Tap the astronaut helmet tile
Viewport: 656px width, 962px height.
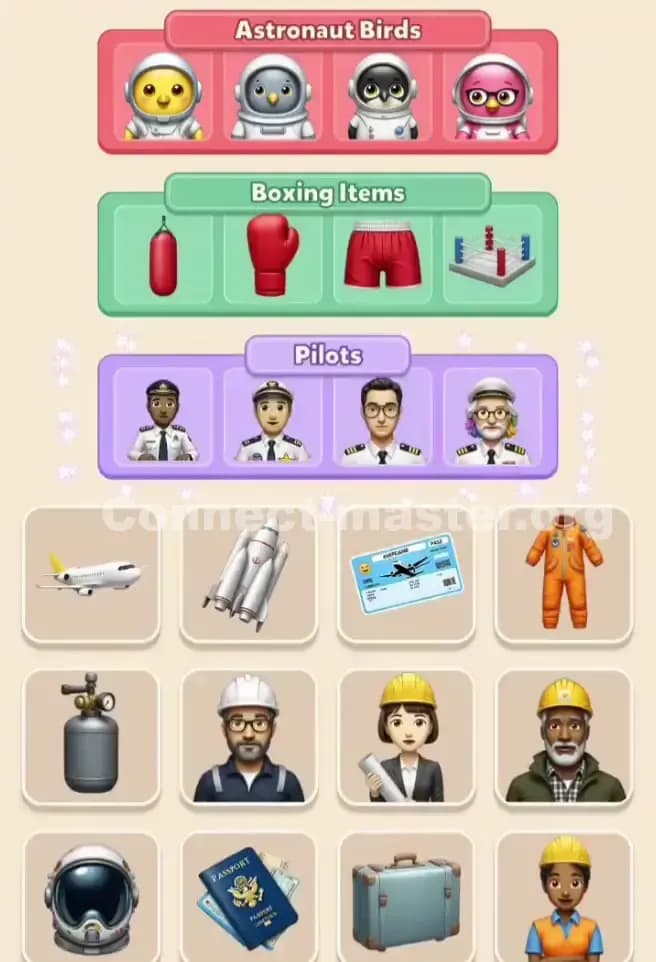click(x=91, y=897)
